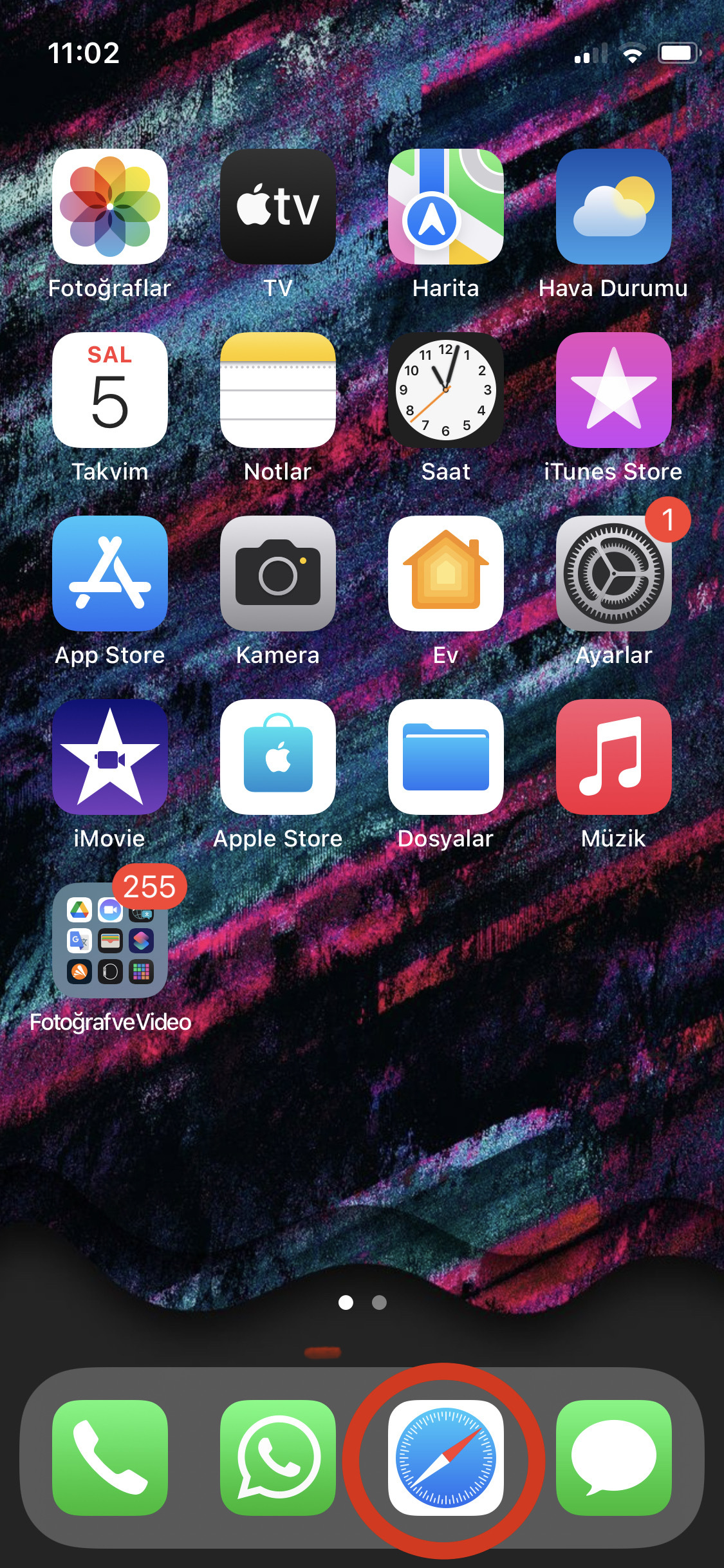Launch the Müzik app
The image size is (724, 1568).
point(614,757)
